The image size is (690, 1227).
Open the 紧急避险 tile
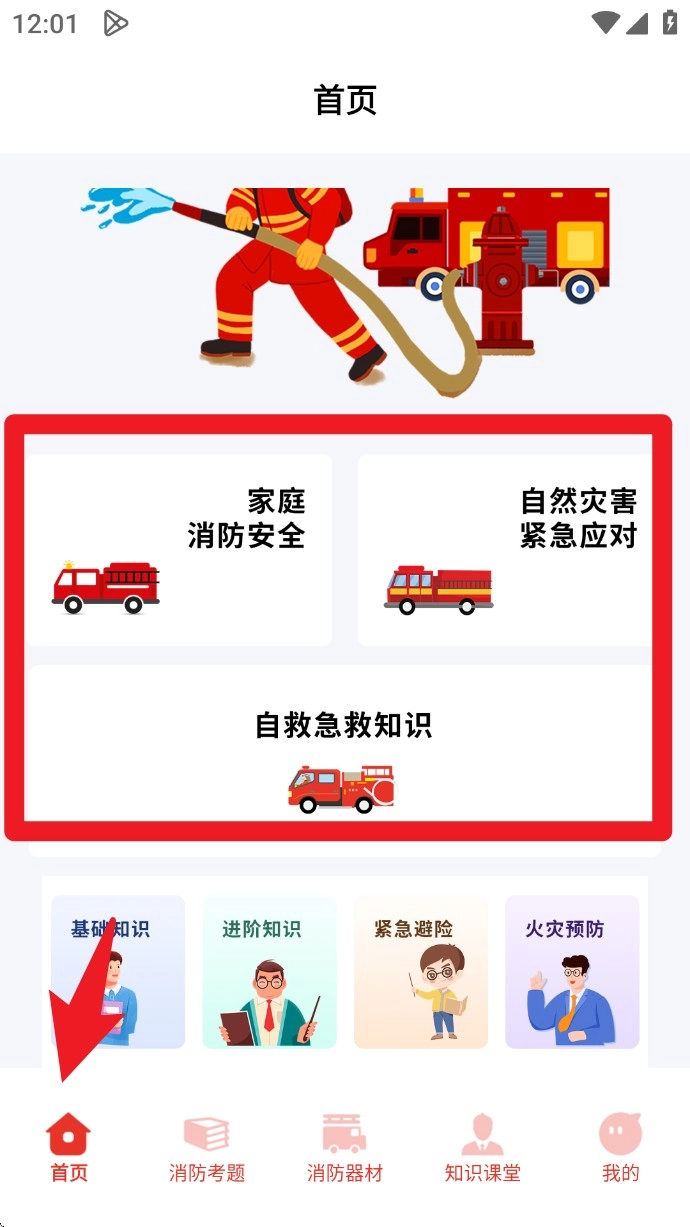(421, 971)
